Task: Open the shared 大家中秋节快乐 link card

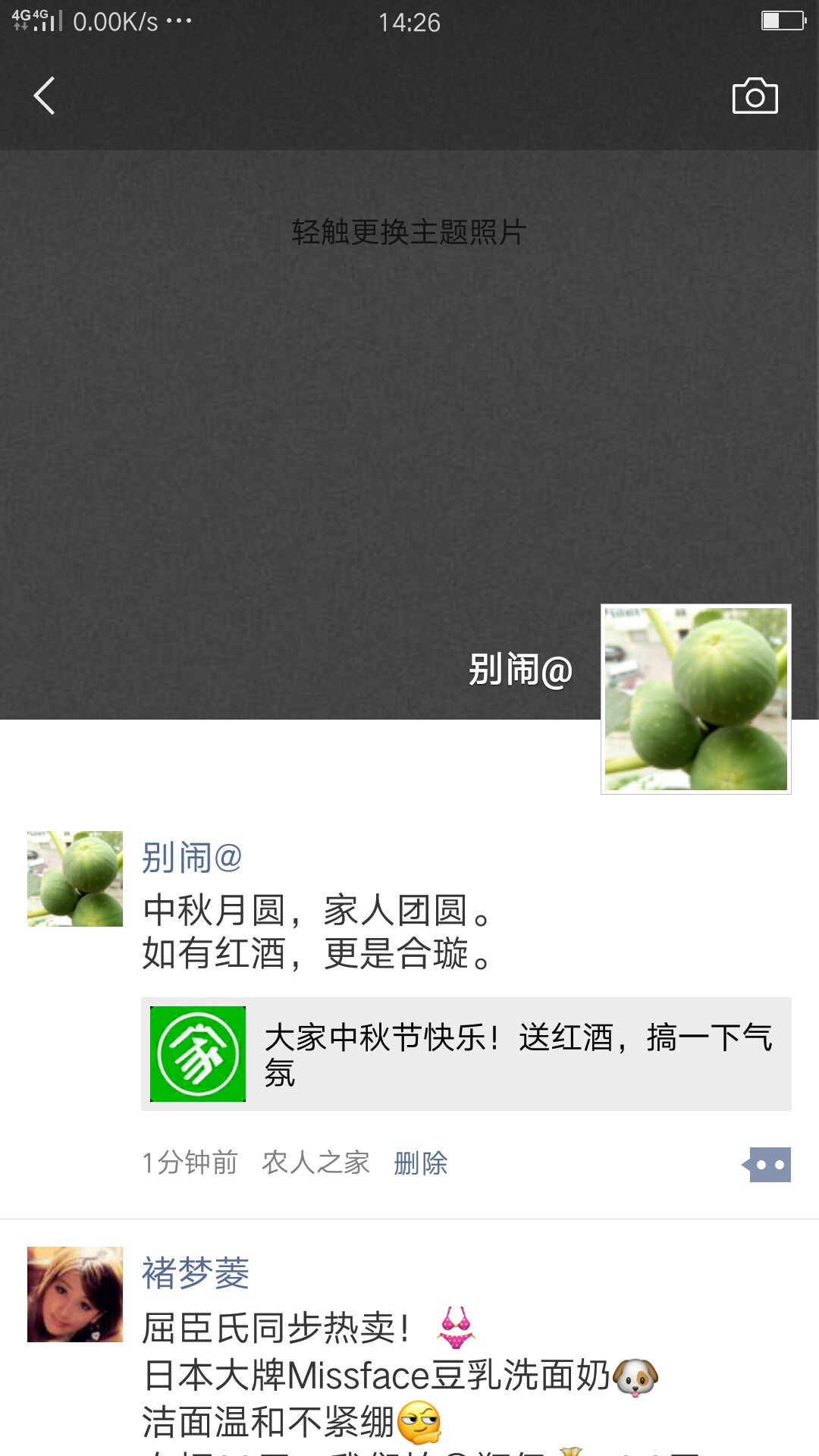Action: 466,1054
